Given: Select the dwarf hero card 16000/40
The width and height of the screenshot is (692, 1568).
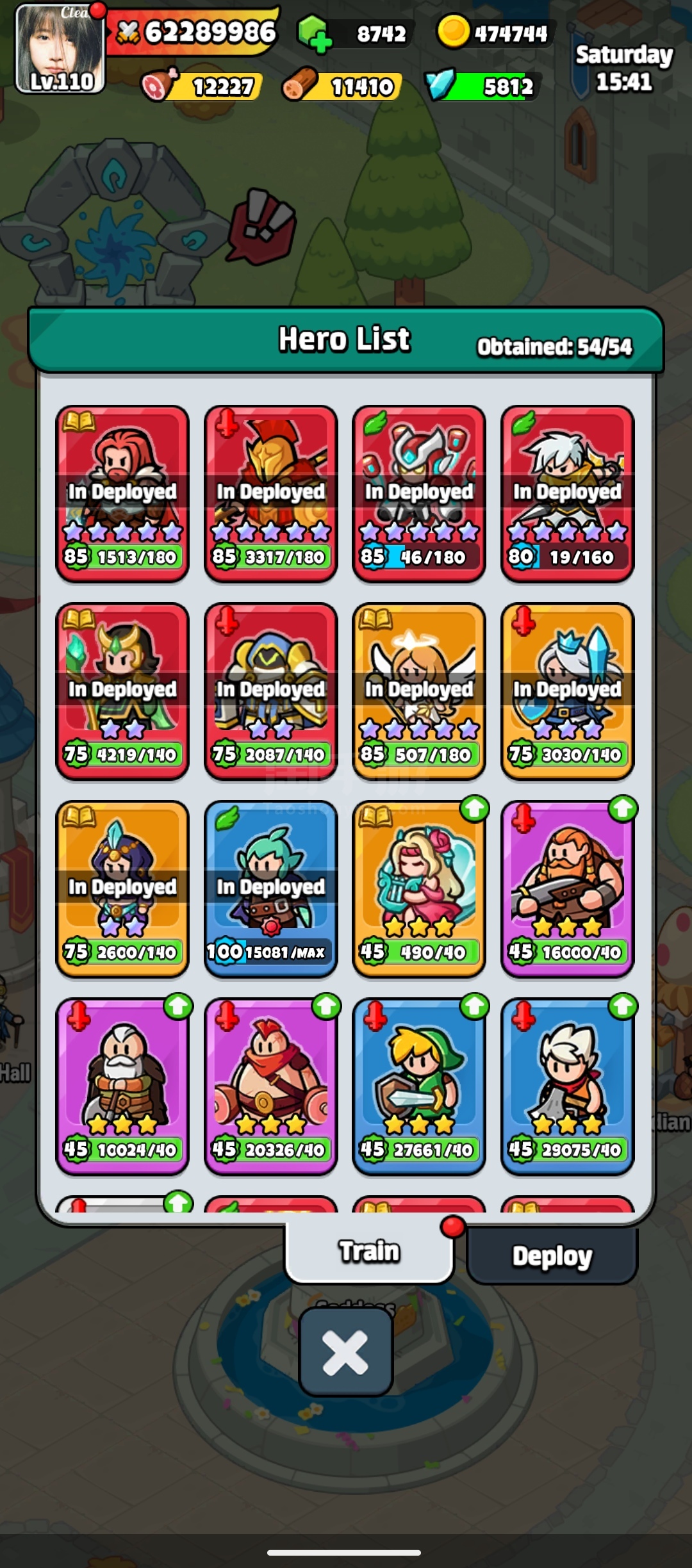Looking at the screenshot, I should (567, 888).
